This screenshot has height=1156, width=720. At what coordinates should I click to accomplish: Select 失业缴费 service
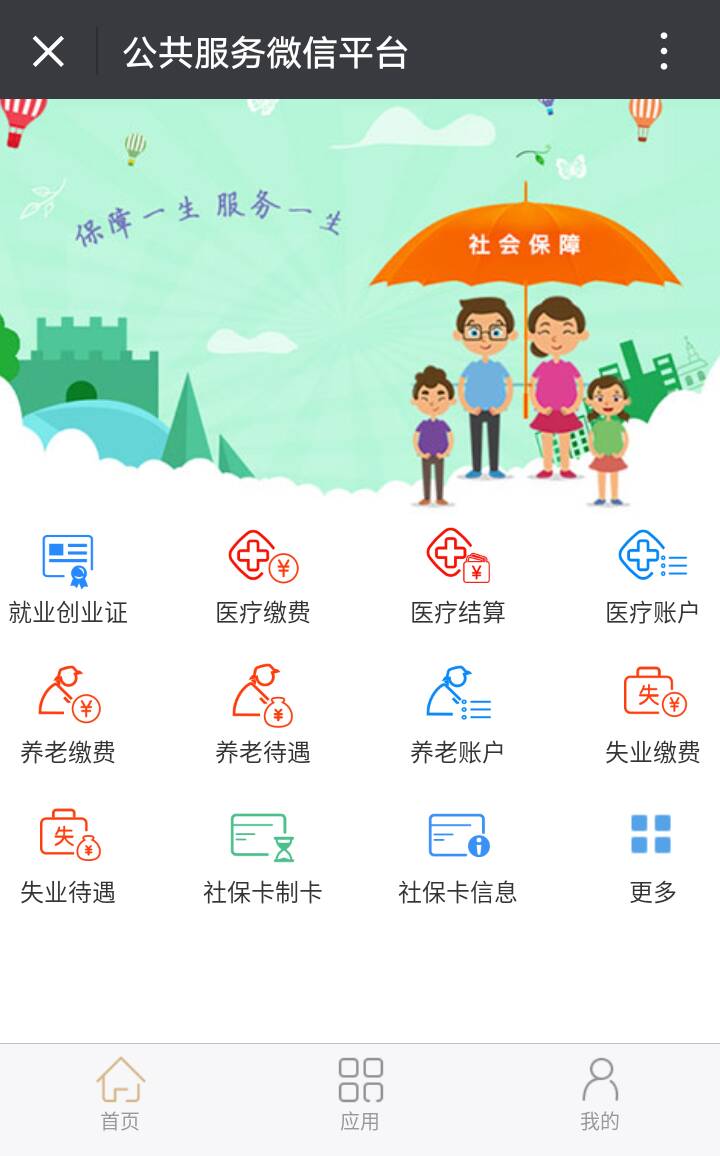[652, 712]
